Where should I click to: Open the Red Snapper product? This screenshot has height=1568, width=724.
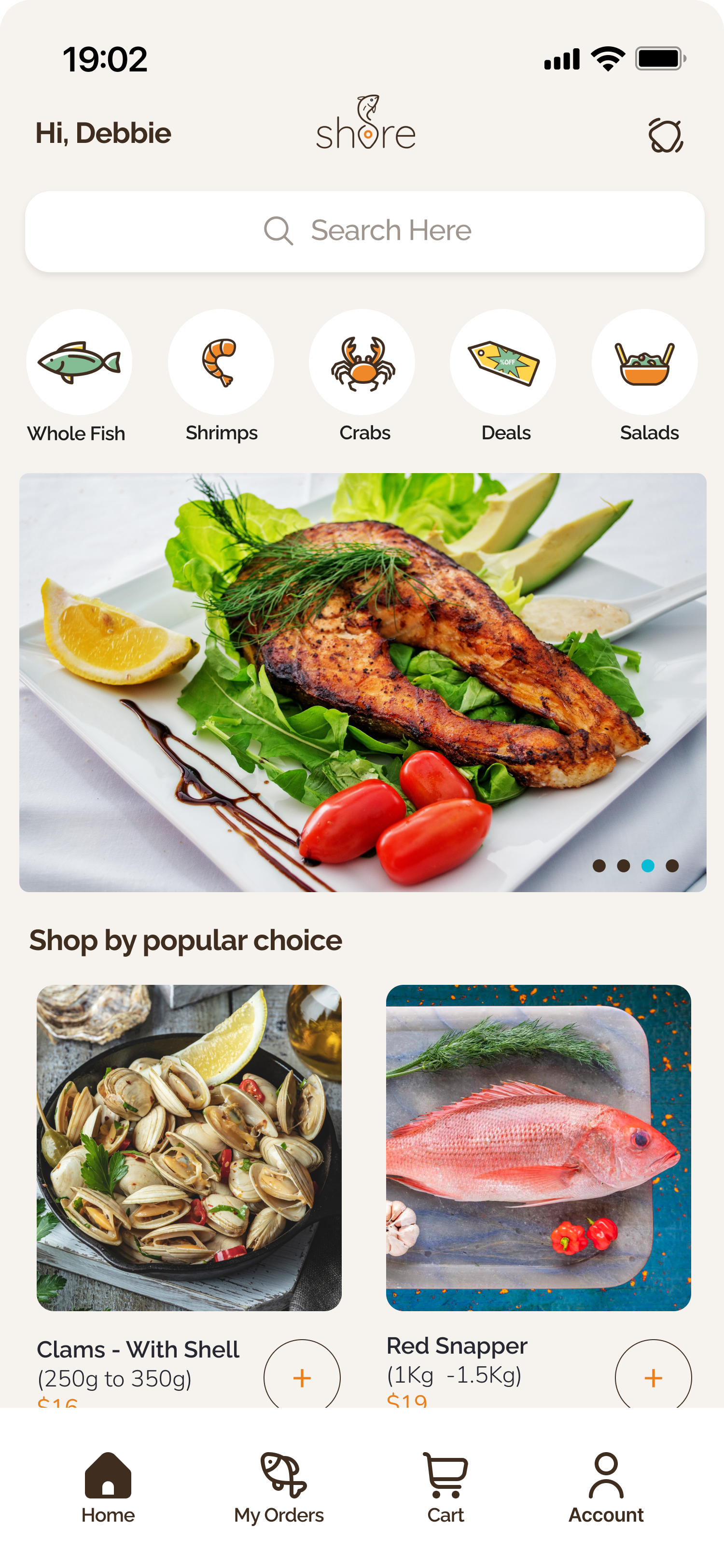(x=539, y=1148)
